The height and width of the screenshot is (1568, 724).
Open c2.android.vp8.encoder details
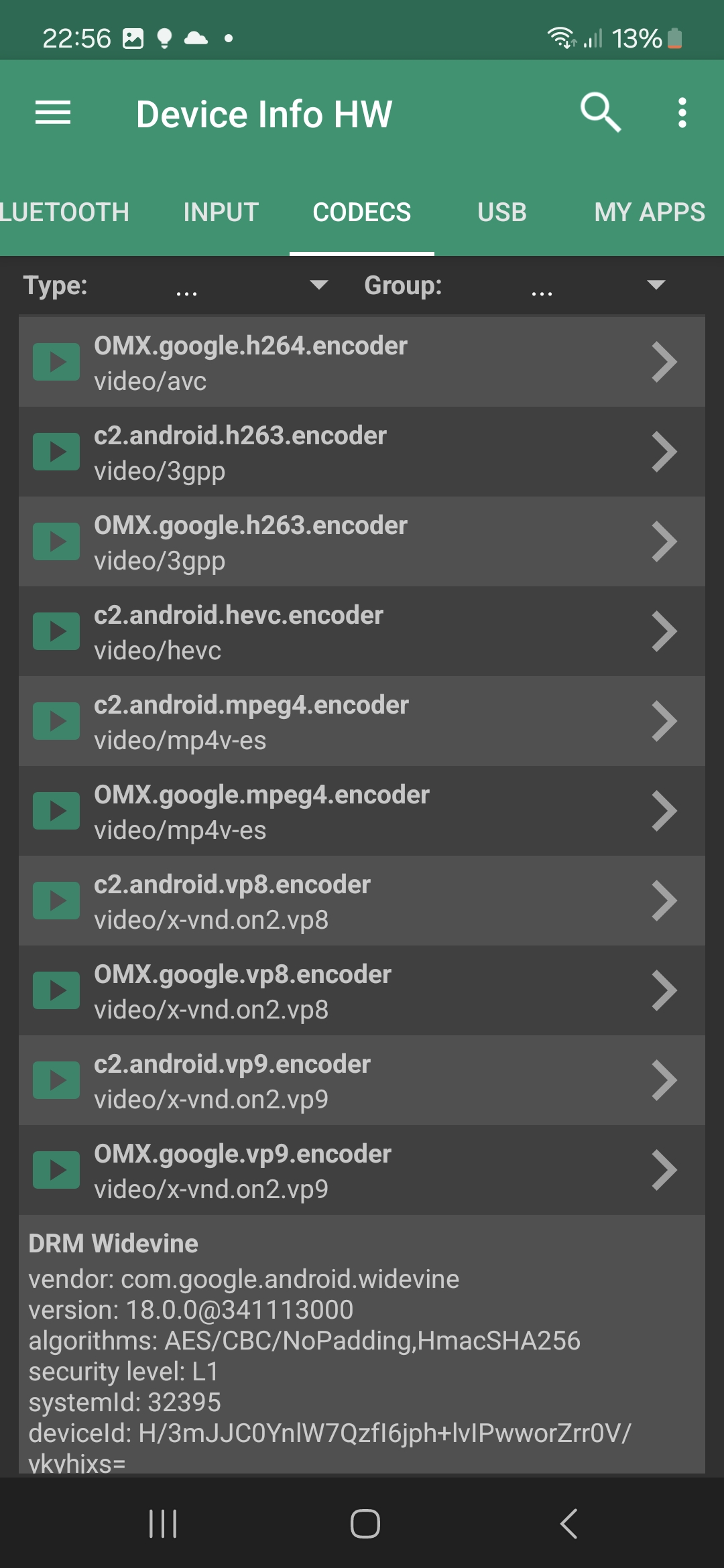click(362, 901)
